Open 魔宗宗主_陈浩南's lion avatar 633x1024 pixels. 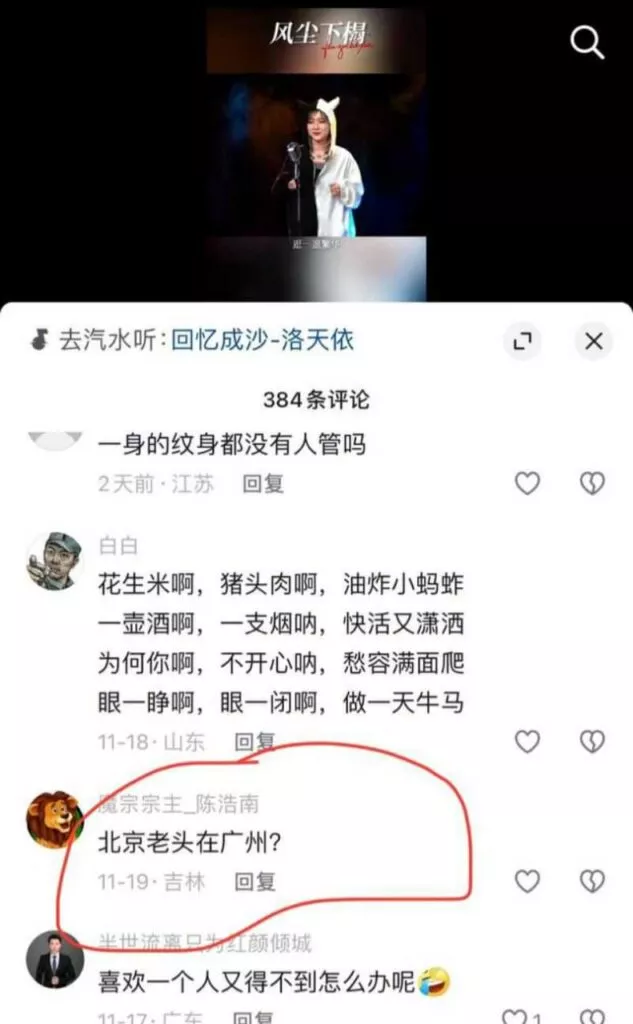pyautogui.click(x=54, y=819)
